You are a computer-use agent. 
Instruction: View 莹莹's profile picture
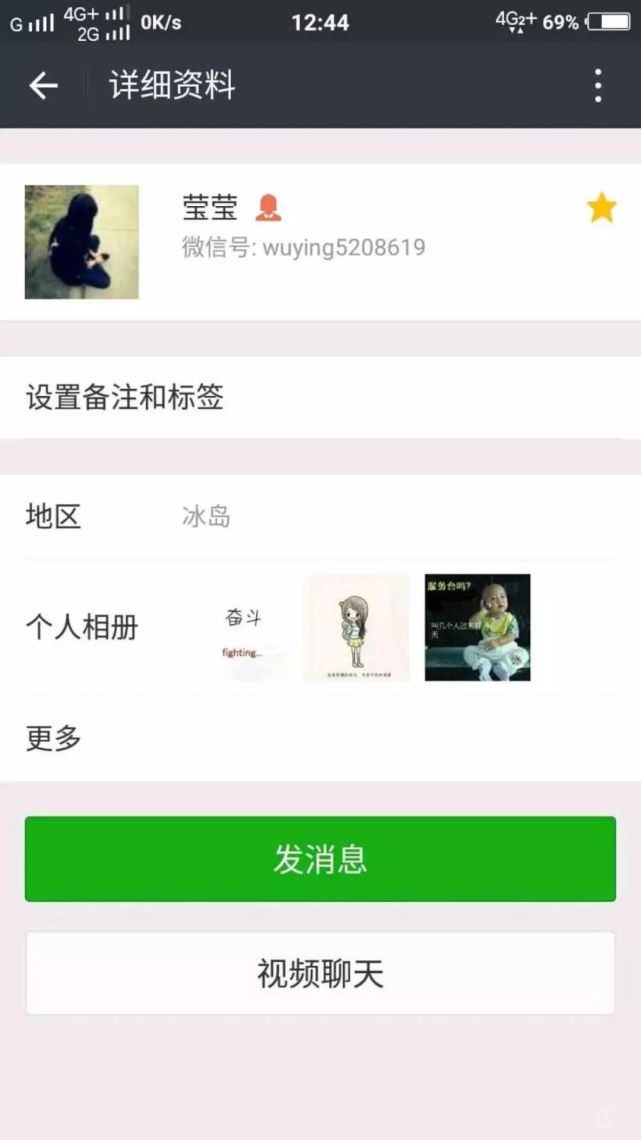pos(82,242)
